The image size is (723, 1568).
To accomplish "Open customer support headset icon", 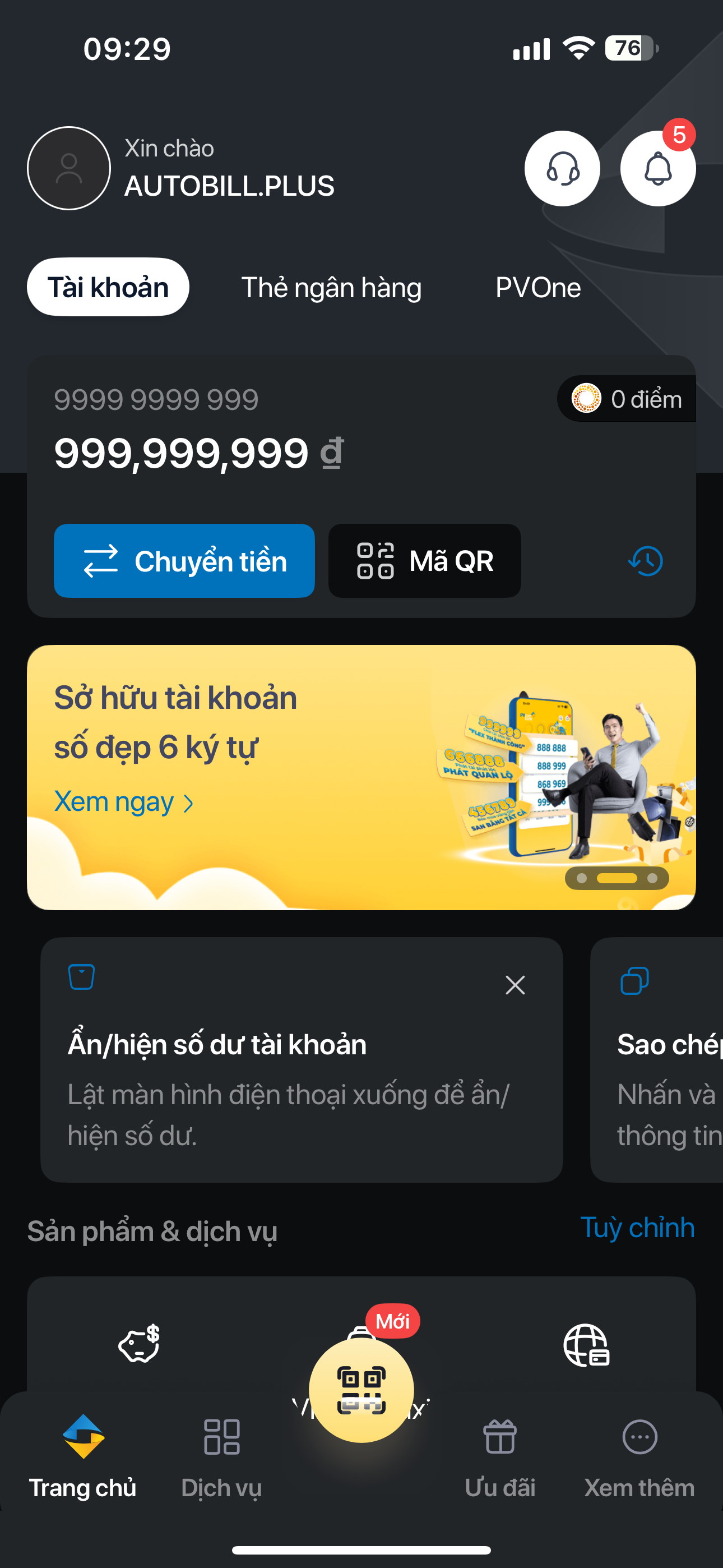I will (x=562, y=169).
